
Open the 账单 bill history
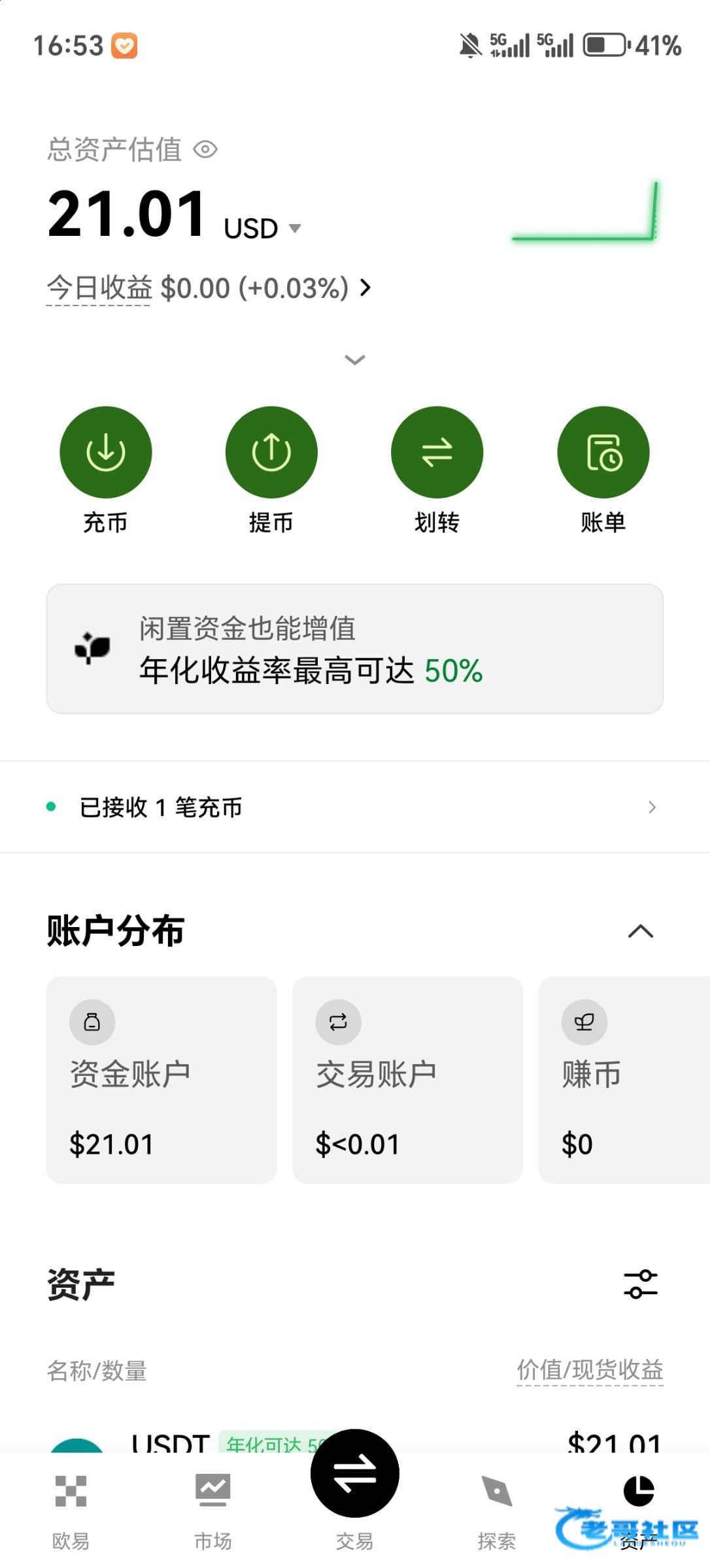click(603, 453)
